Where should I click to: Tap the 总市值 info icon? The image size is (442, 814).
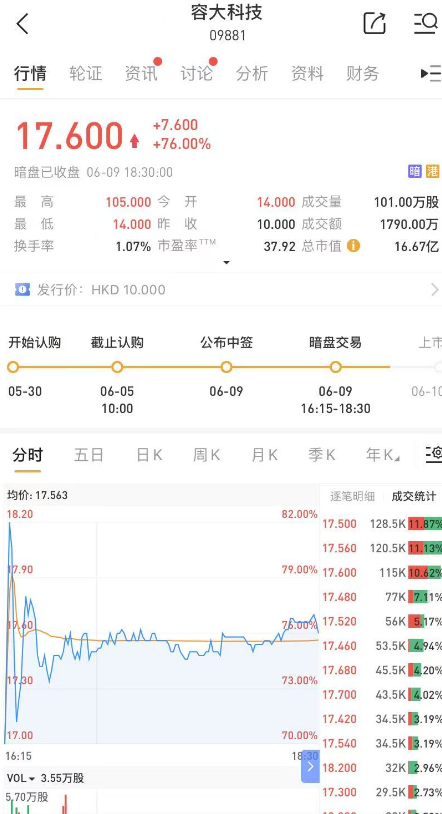click(353, 246)
